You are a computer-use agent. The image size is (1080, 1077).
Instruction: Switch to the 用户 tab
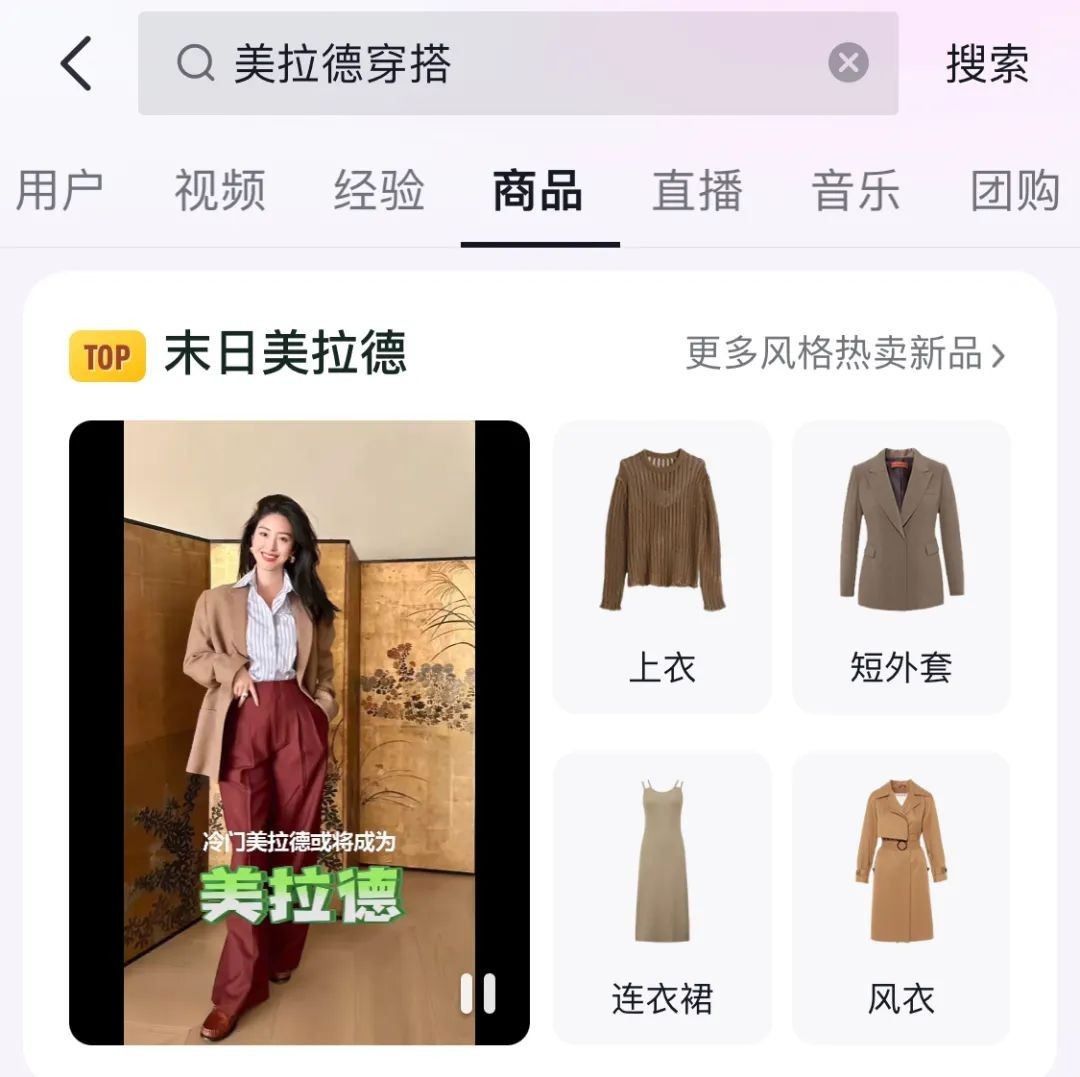pos(60,190)
